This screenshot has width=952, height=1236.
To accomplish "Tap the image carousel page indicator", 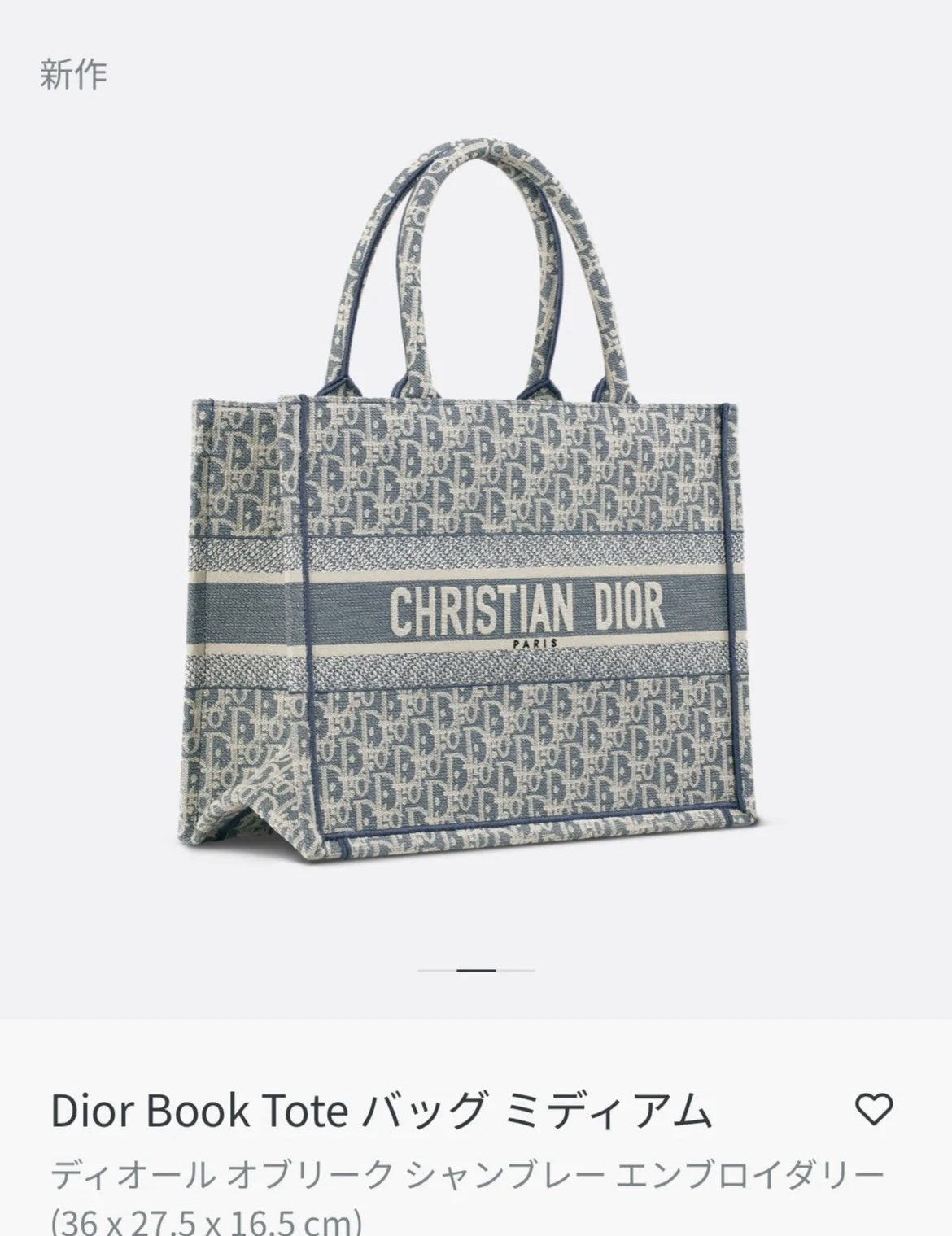I will [x=476, y=970].
